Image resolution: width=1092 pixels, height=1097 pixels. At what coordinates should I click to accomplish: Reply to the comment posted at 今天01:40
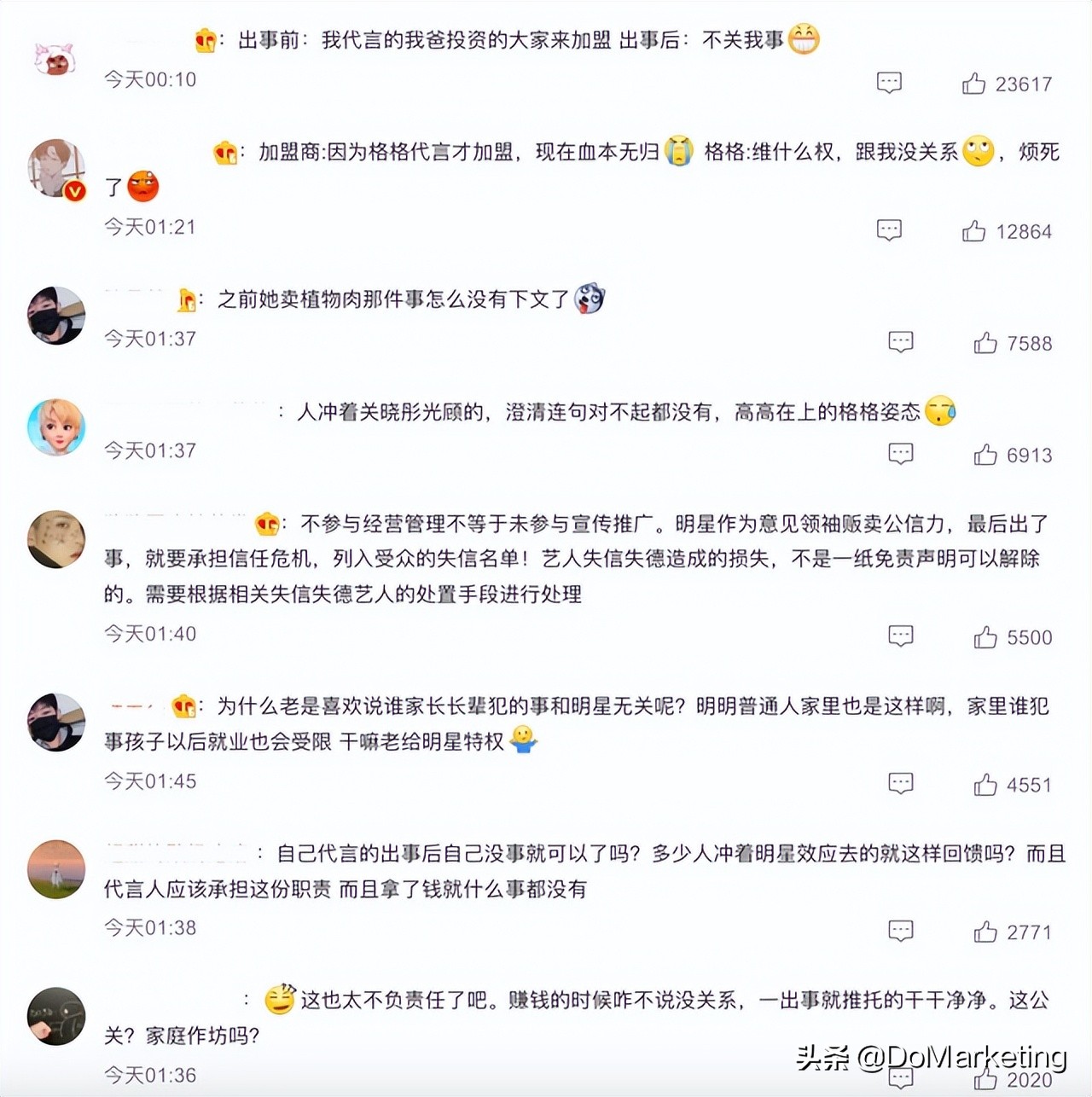point(901,636)
